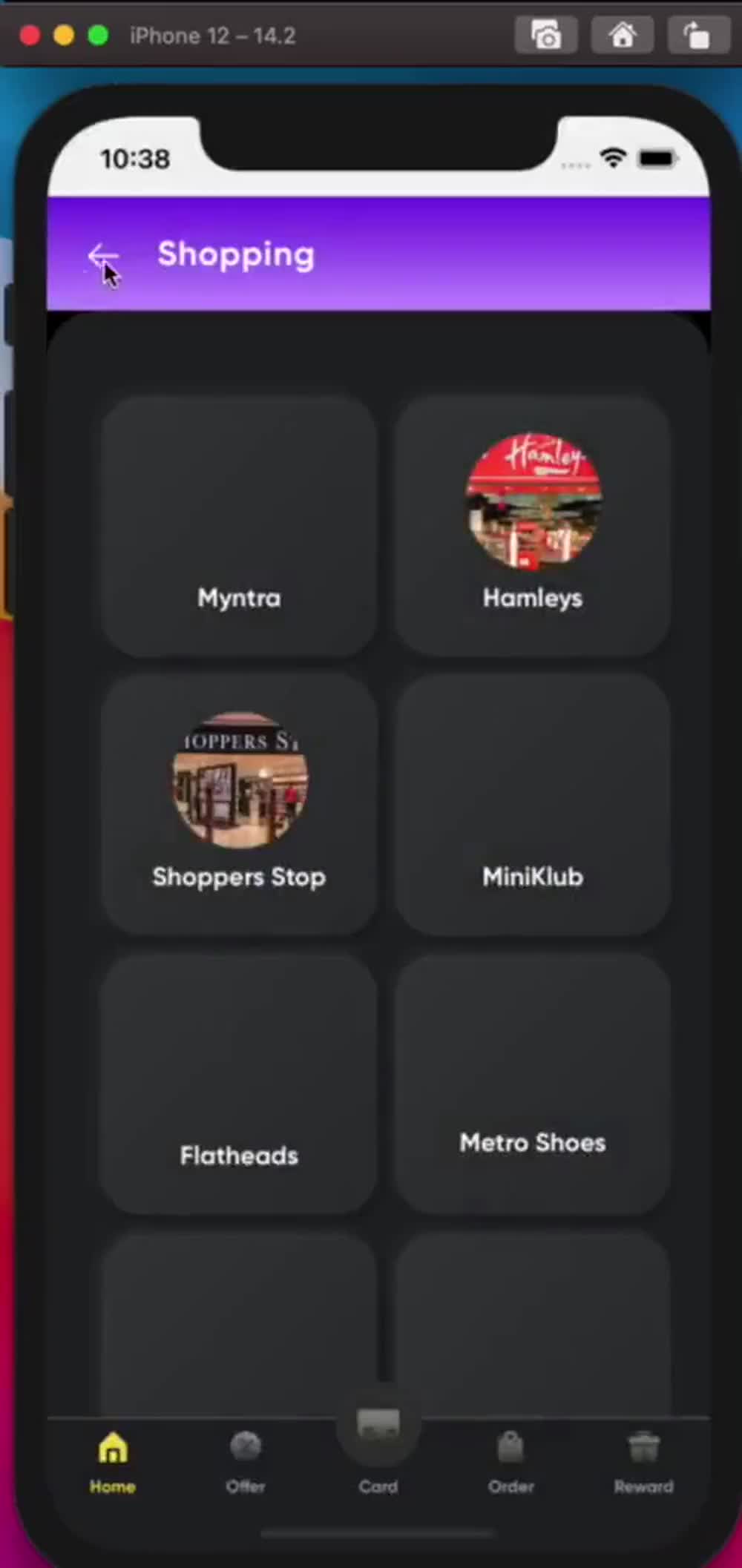This screenshot has height=1568, width=742.
Task: Go to the Order tab
Action: pyautogui.click(x=511, y=1463)
